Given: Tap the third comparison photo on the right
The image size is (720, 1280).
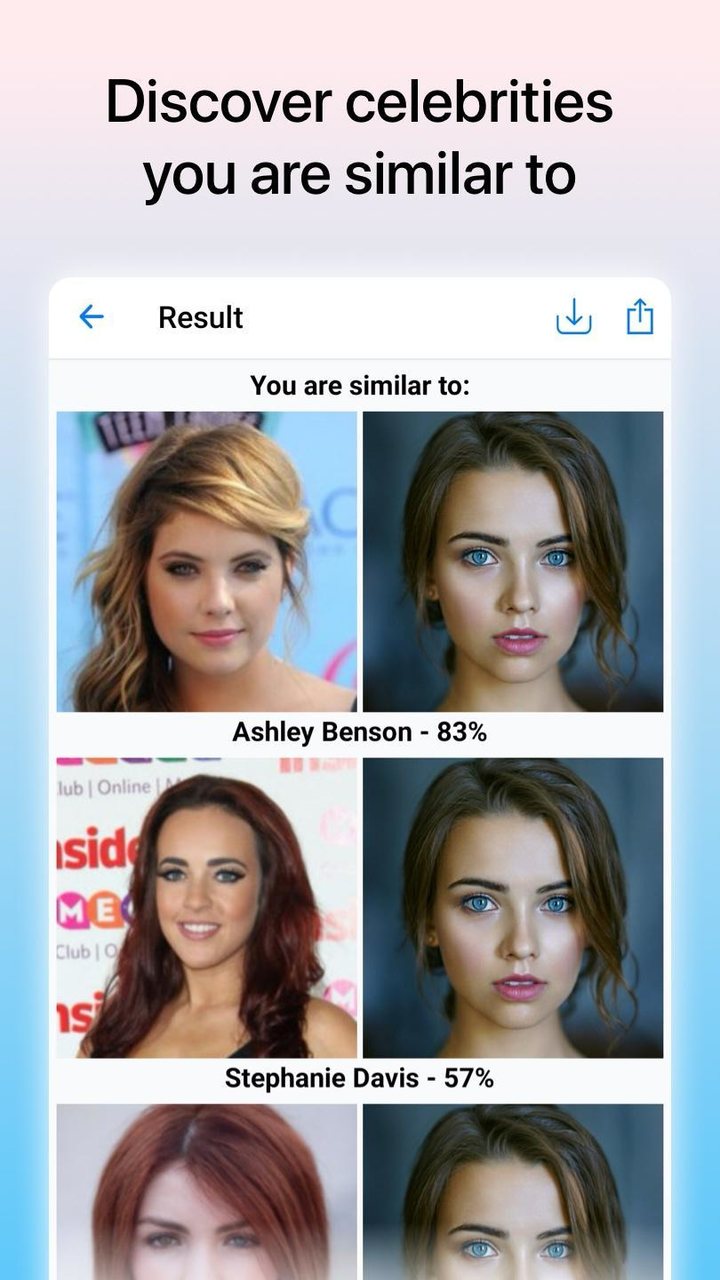Looking at the screenshot, I should (x=513, y=1190).
